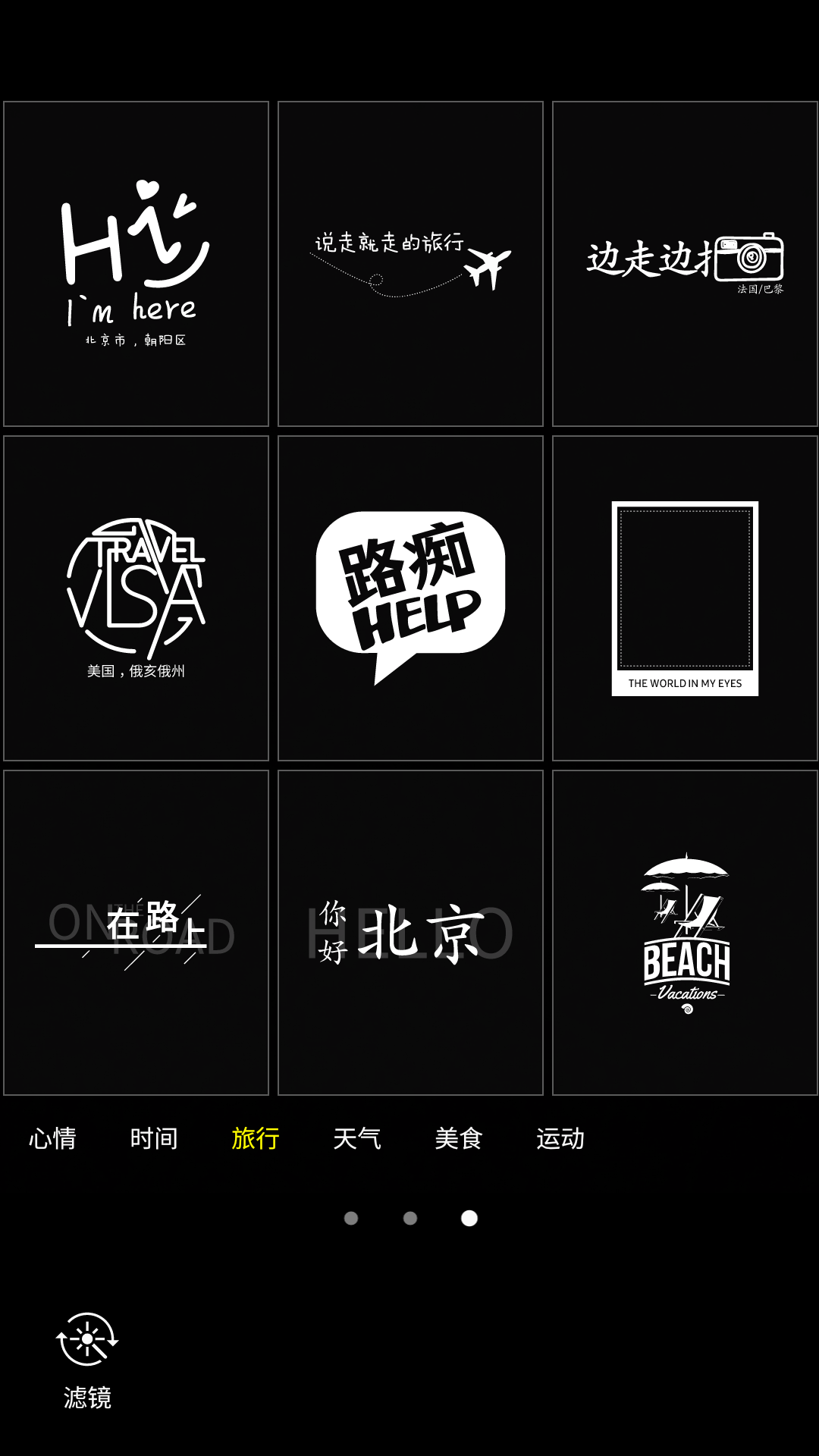Choose the 说走就走的旅行 airplane sticker
The height and width of the screenshot is (1456, 819).
tap(410, 264)
